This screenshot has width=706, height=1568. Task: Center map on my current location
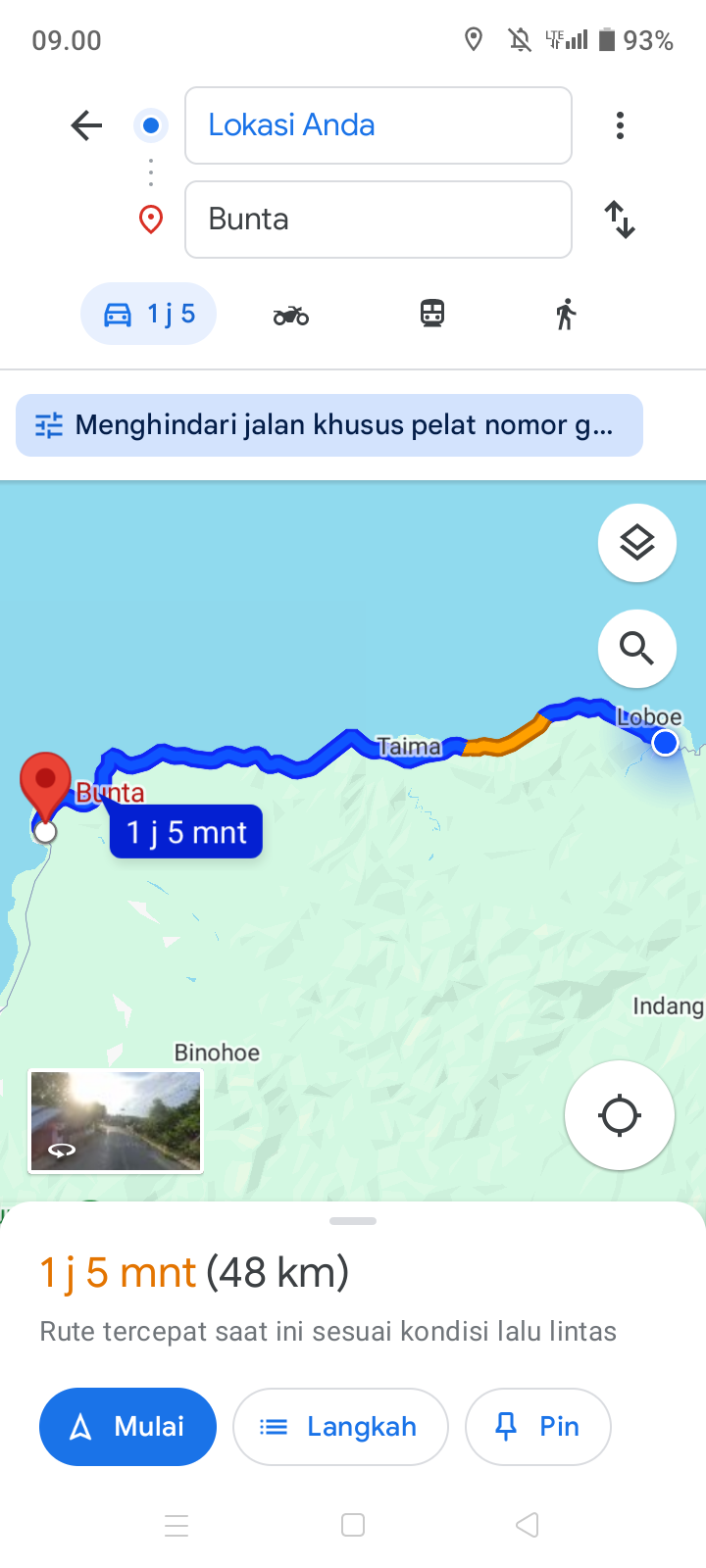(x=620, y=1115)
